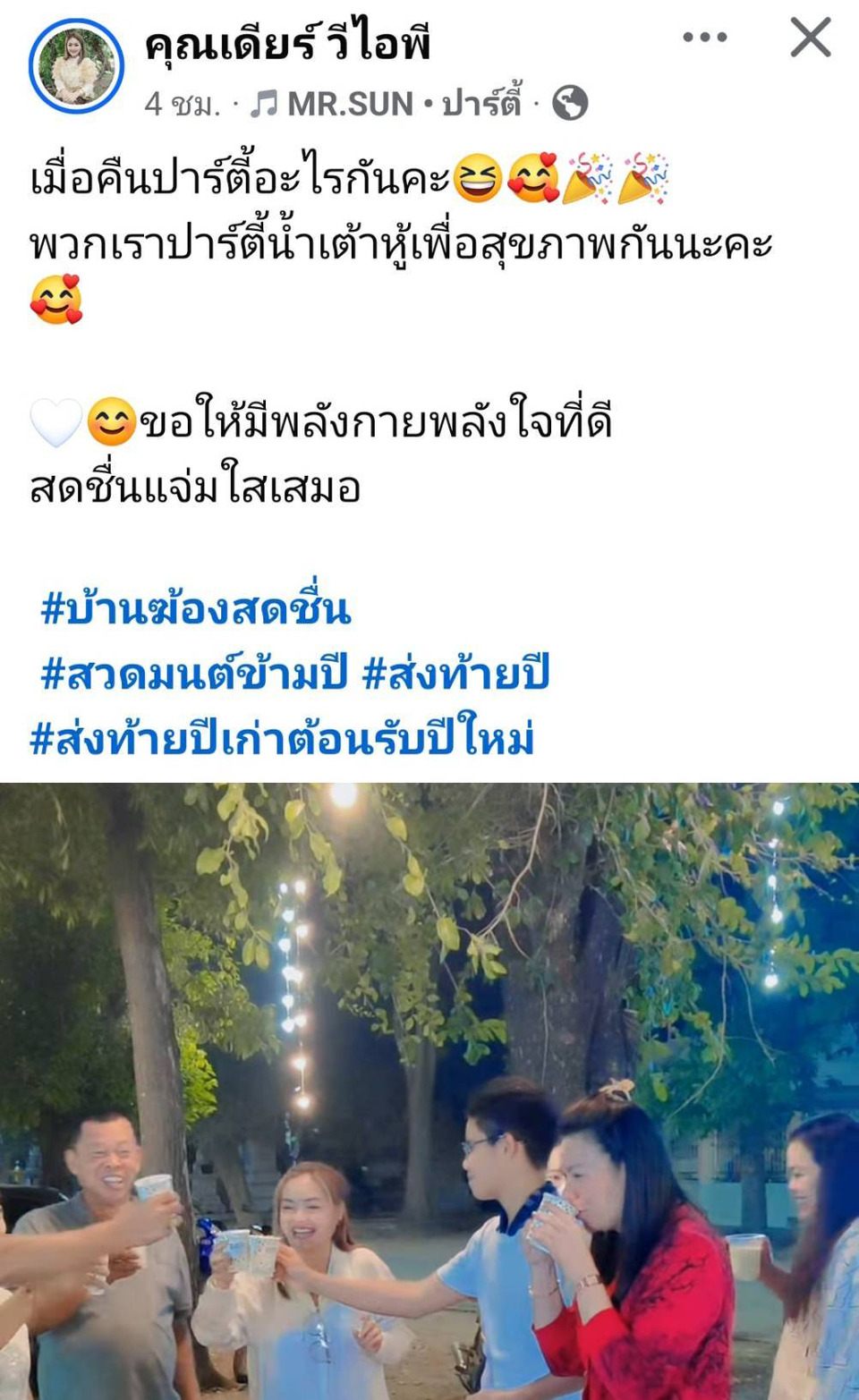This screenshot has width=859, height=1400.
Task: Open hashtag #บ้านฆ้องสดชื่น
Action: click(196, 609)
